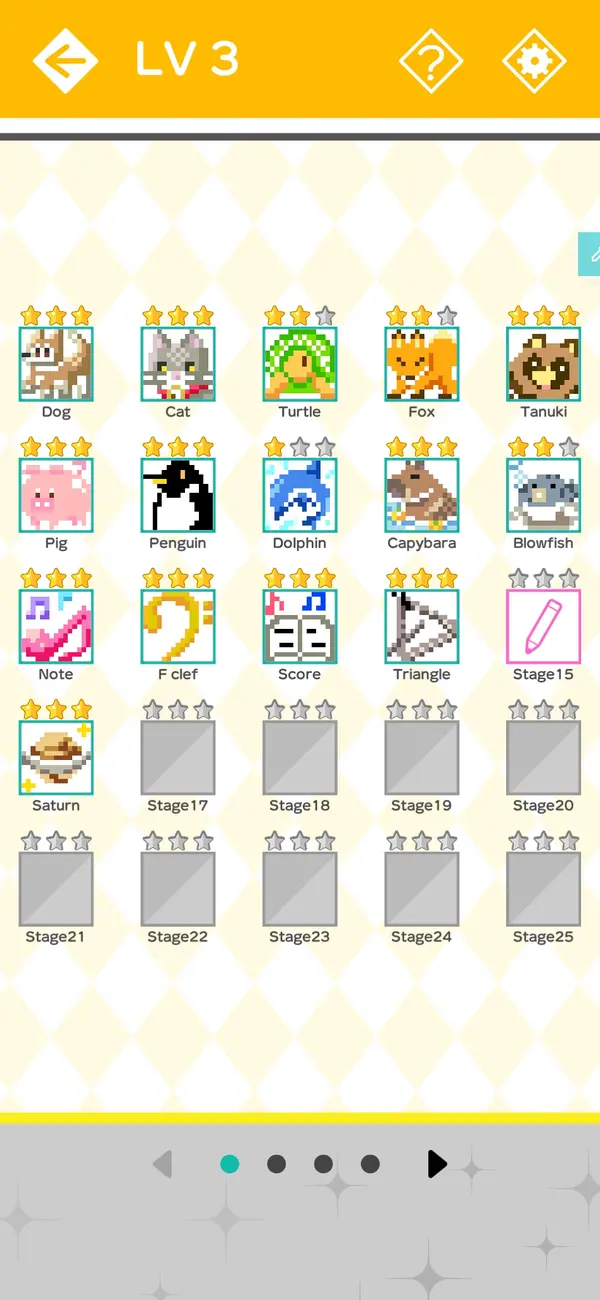Select the F clef puzzle
This screenshot has height=1300, width=600.
click(178, 626)
